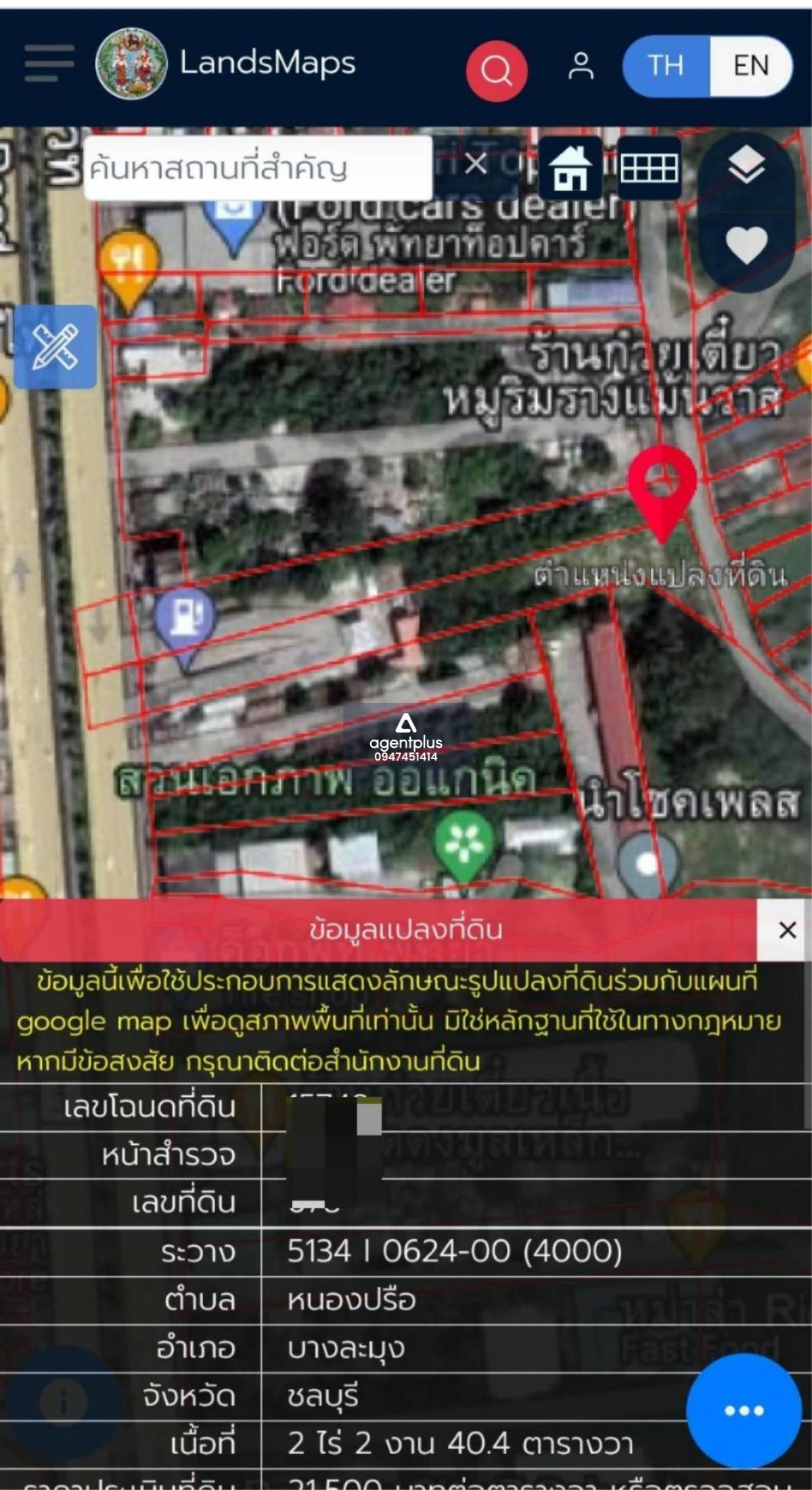
Task: Open the ruler and pencil measuring tool
Action: pos(55,346)
